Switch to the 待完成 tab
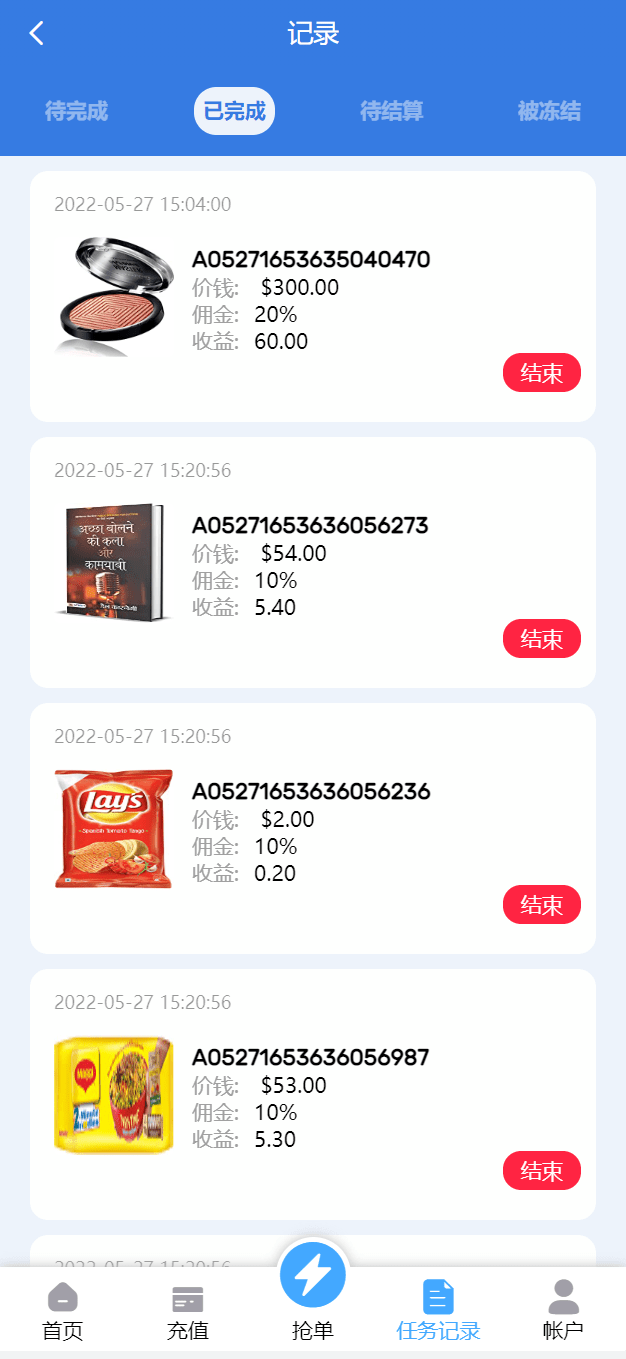Screen dimensions: 626x1359 pyautogui.click(x=76, y=111)
